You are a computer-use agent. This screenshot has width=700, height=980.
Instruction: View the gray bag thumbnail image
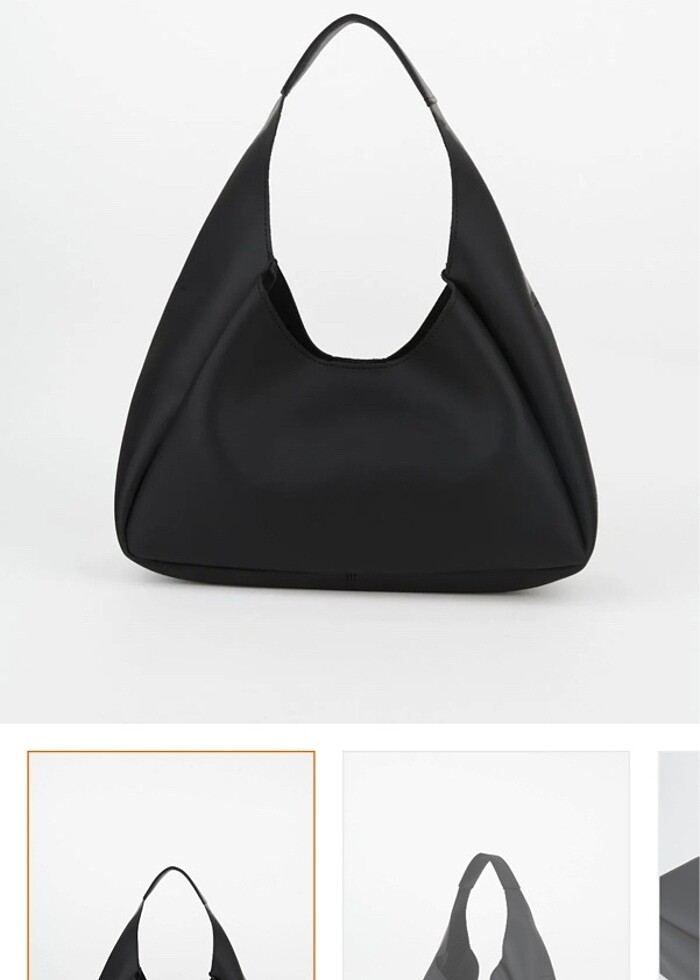pyautogui.click(x=486, y=866)
